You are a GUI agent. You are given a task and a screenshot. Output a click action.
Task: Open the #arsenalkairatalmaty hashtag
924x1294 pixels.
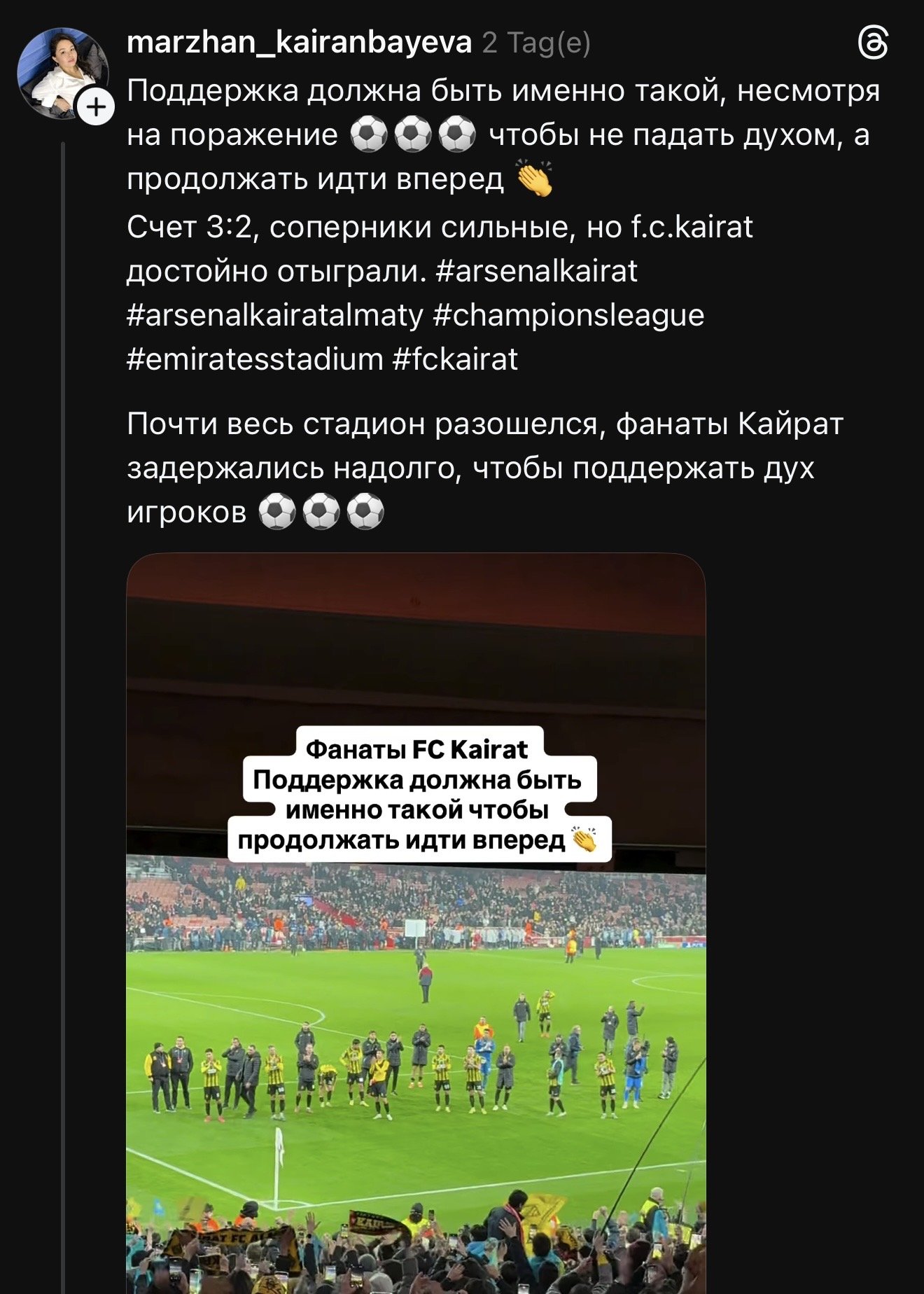point(275,315)
